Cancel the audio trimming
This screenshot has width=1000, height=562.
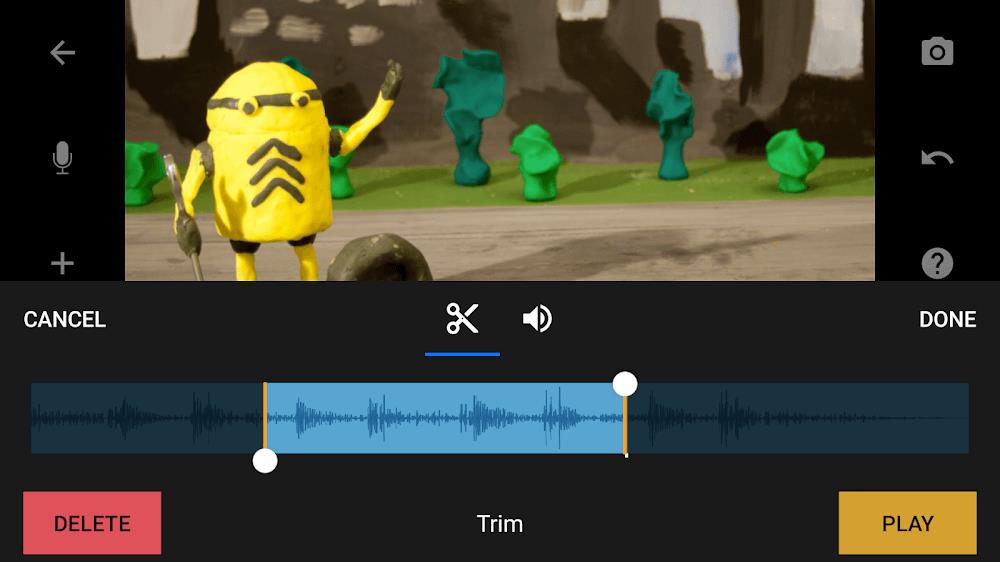(65, 320)
